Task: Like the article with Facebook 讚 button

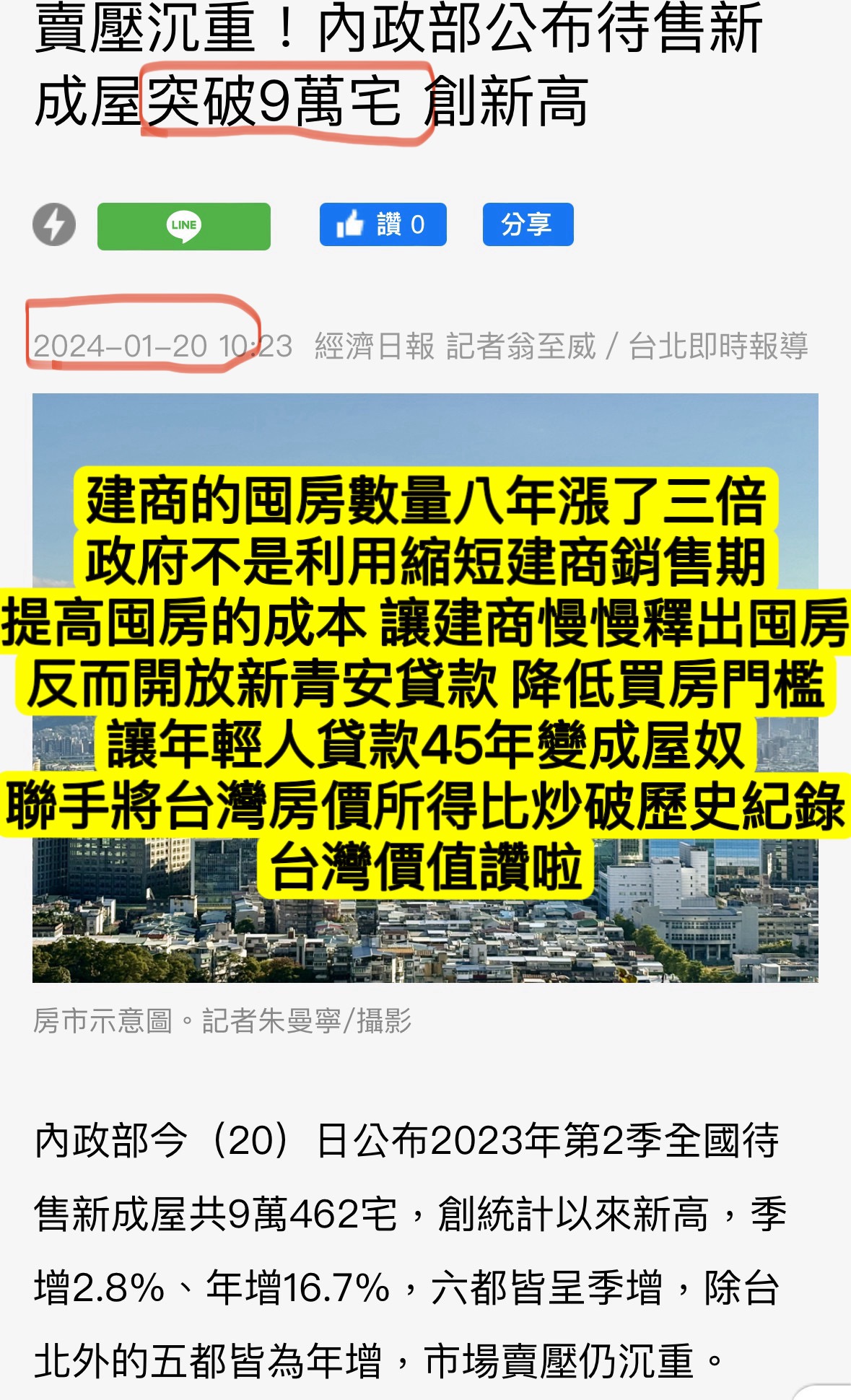Action: [x=383, y=224]
